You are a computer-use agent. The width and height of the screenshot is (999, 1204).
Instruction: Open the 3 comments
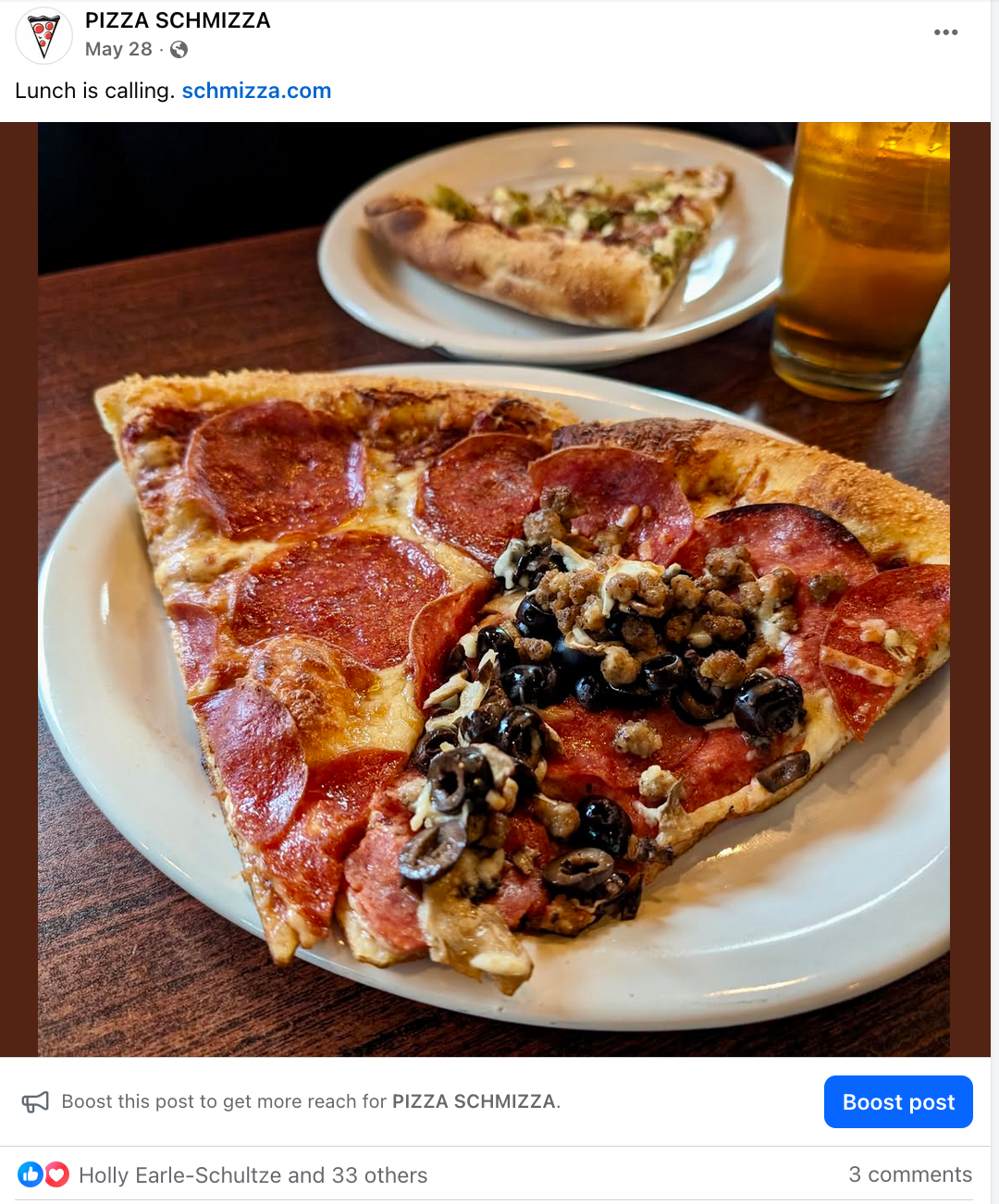coord(909,1174)
